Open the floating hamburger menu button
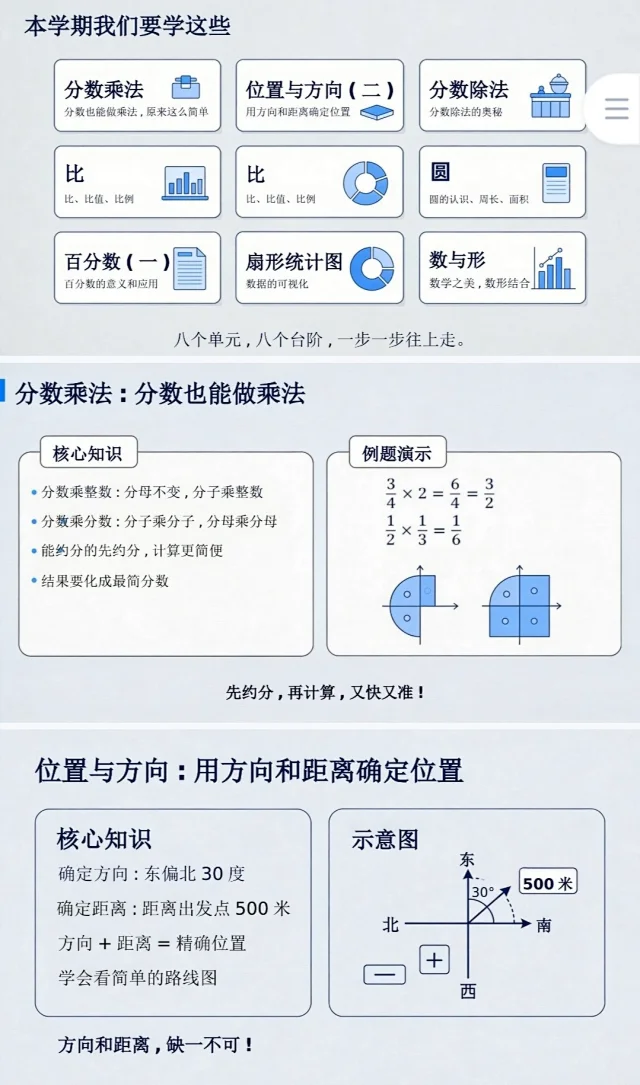 tap(616, 109)
